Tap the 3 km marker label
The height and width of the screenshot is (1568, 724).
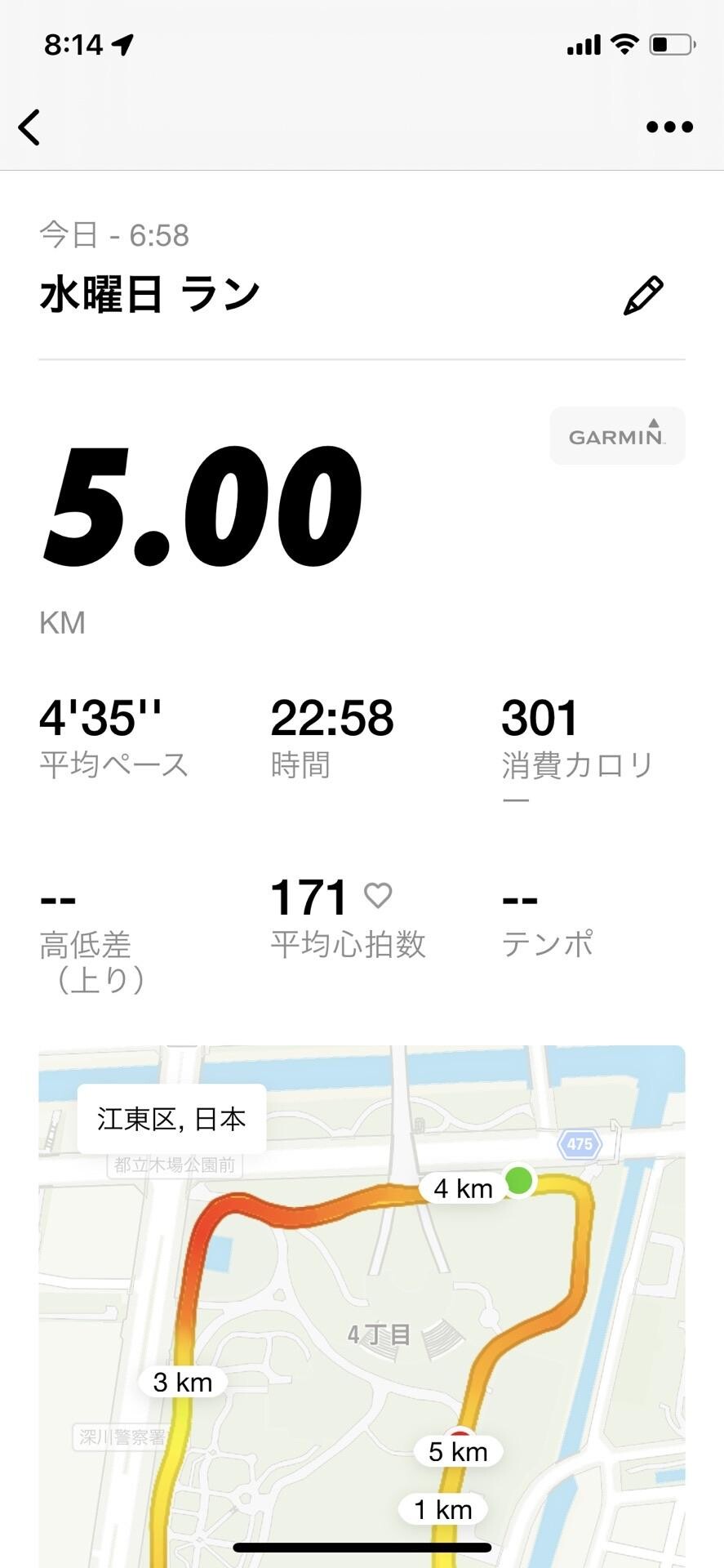181,1382
